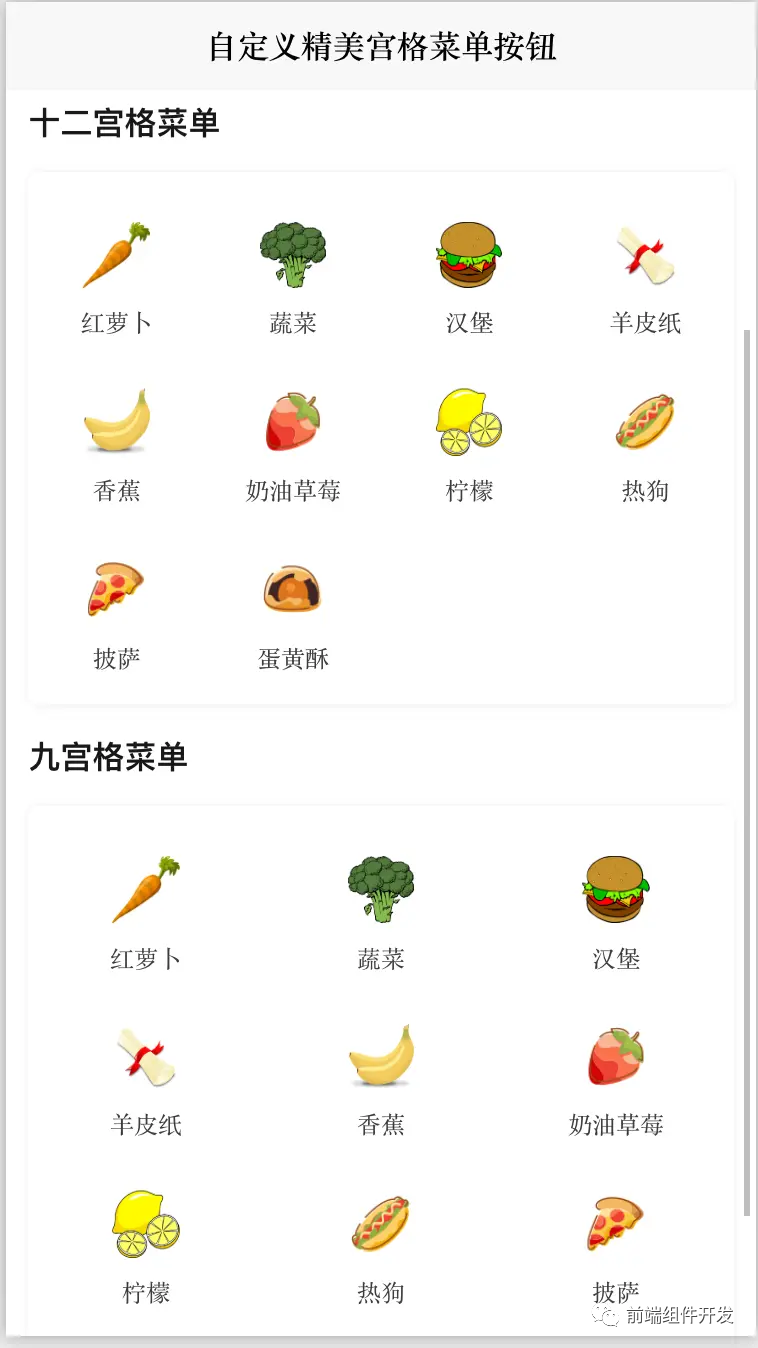
Task: Click the strawberry icon in the nine-grid menu
Action: point(615,1055)
